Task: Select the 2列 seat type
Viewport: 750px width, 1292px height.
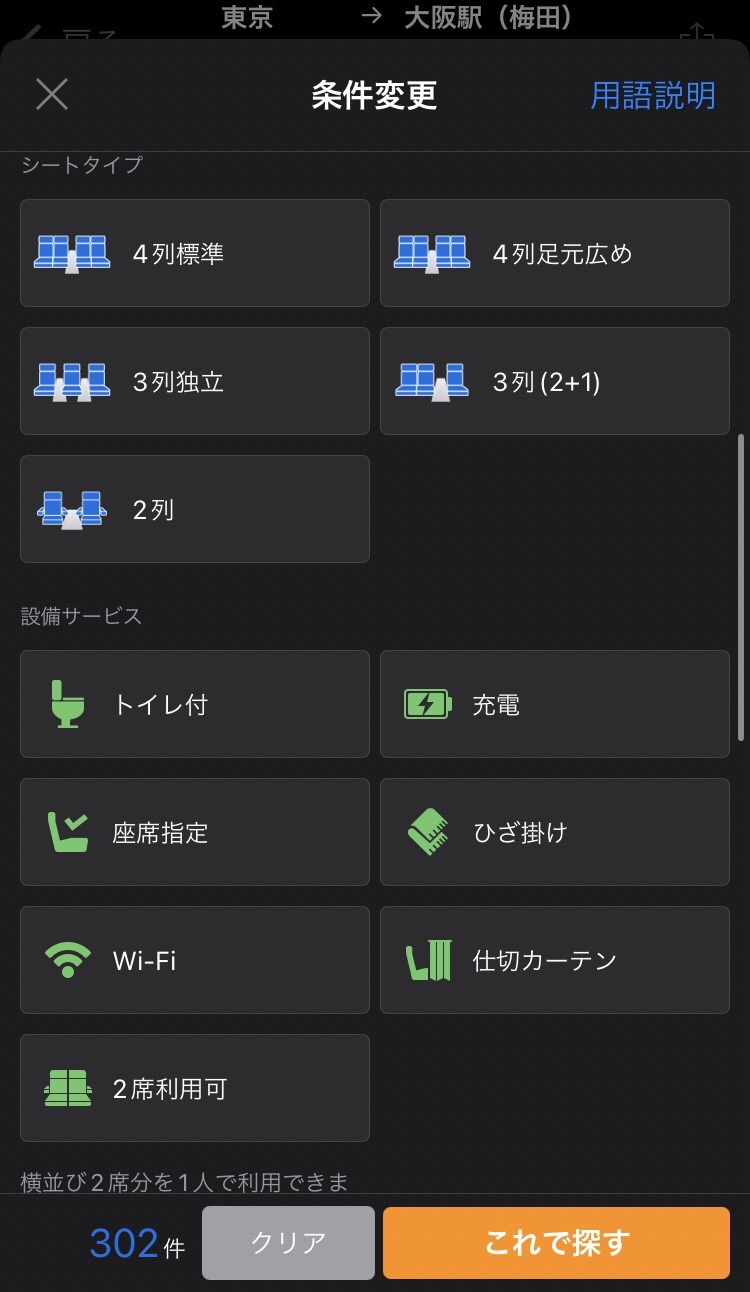Action: 195,509
